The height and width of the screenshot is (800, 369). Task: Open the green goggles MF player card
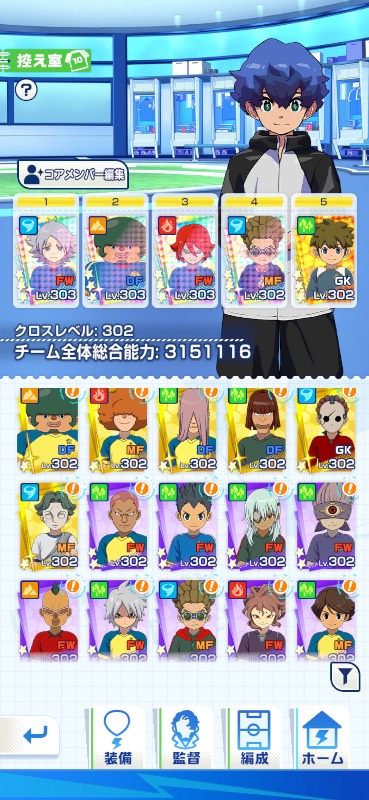point(187,620)
